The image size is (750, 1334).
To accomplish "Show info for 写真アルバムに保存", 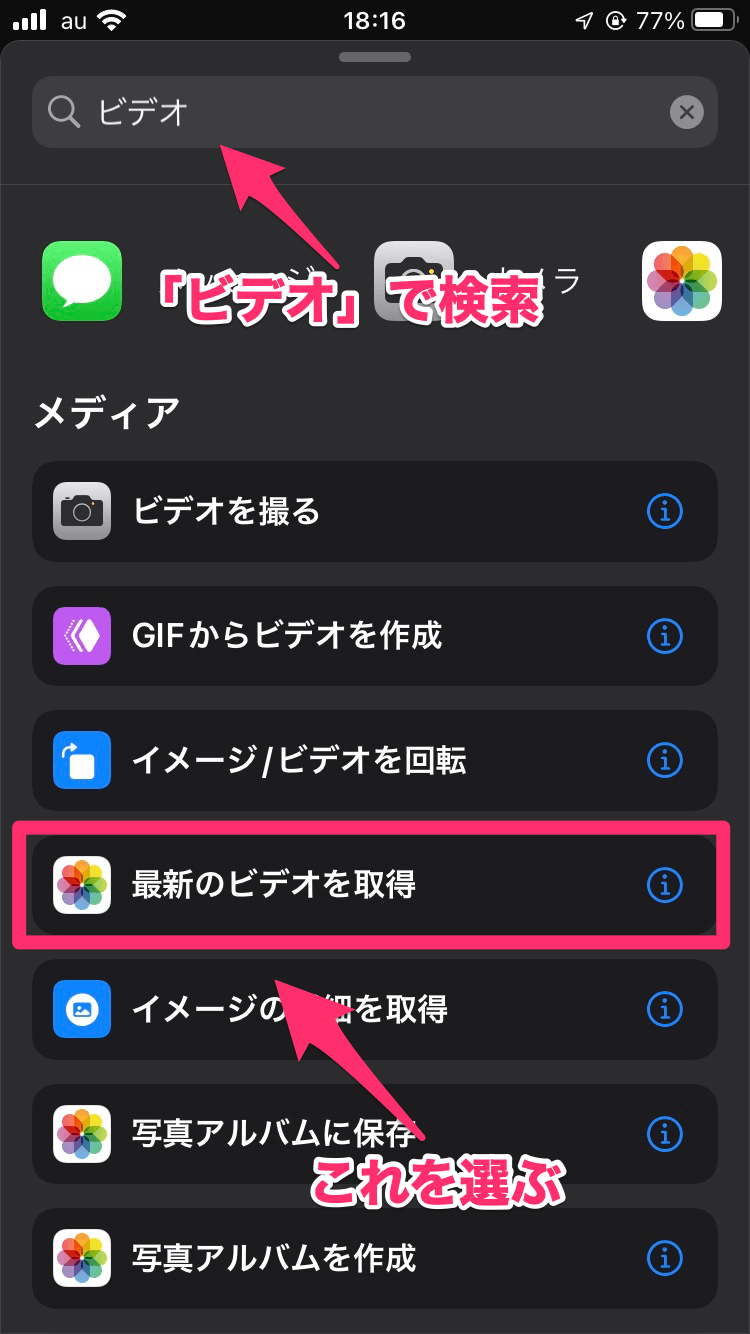I will click(x=664, y=1134).
